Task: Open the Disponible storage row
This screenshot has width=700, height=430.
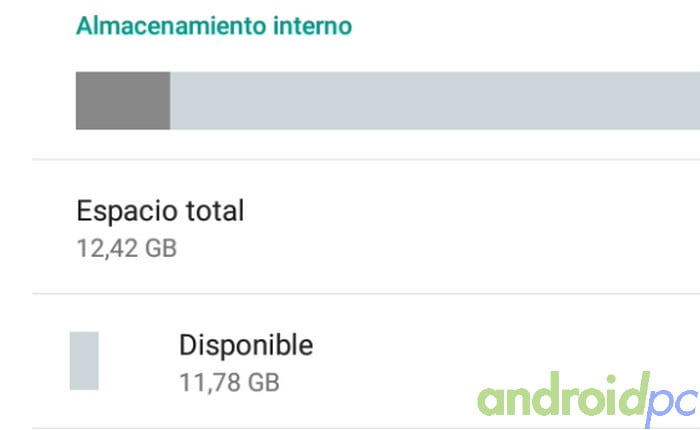Action: (245, 362)
